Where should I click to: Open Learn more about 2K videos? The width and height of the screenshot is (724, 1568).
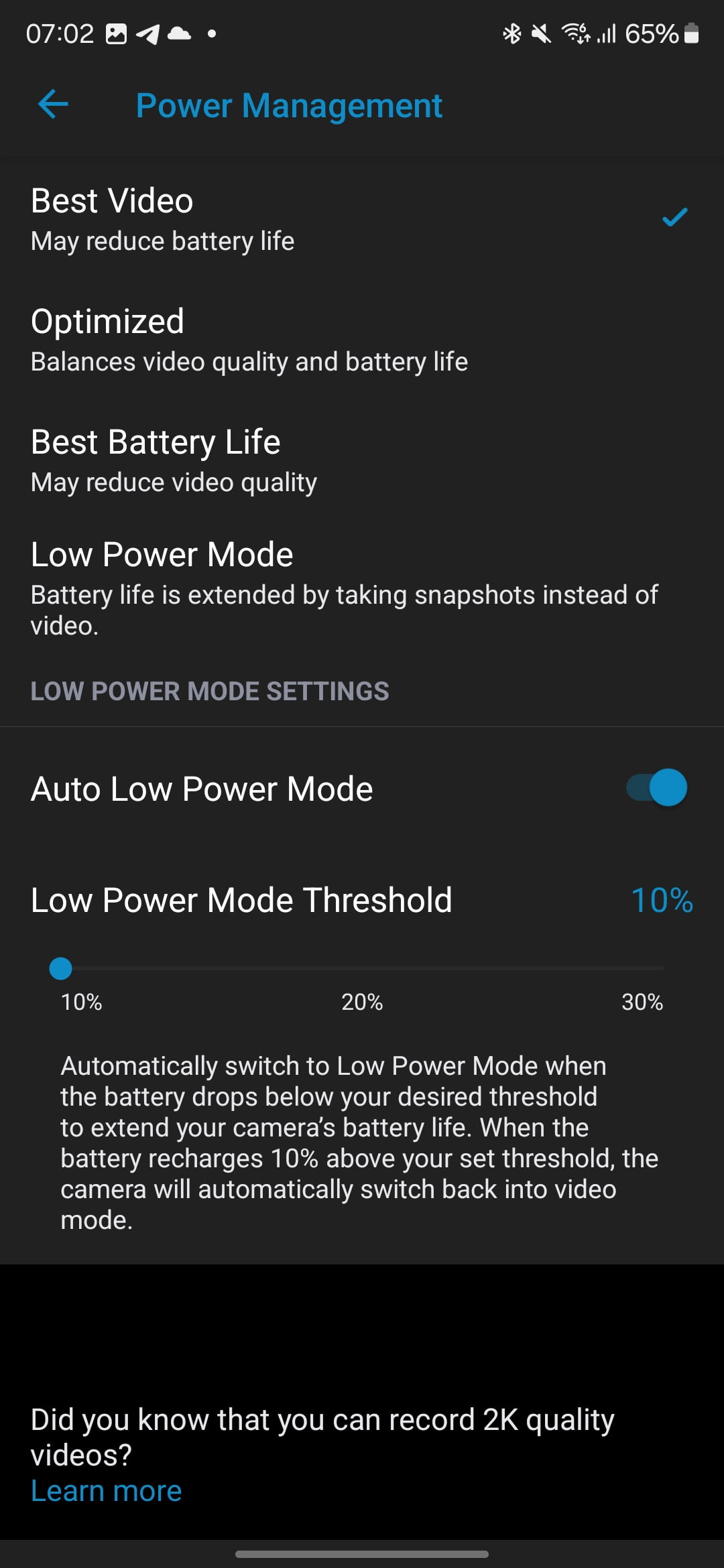[107, 1491]
